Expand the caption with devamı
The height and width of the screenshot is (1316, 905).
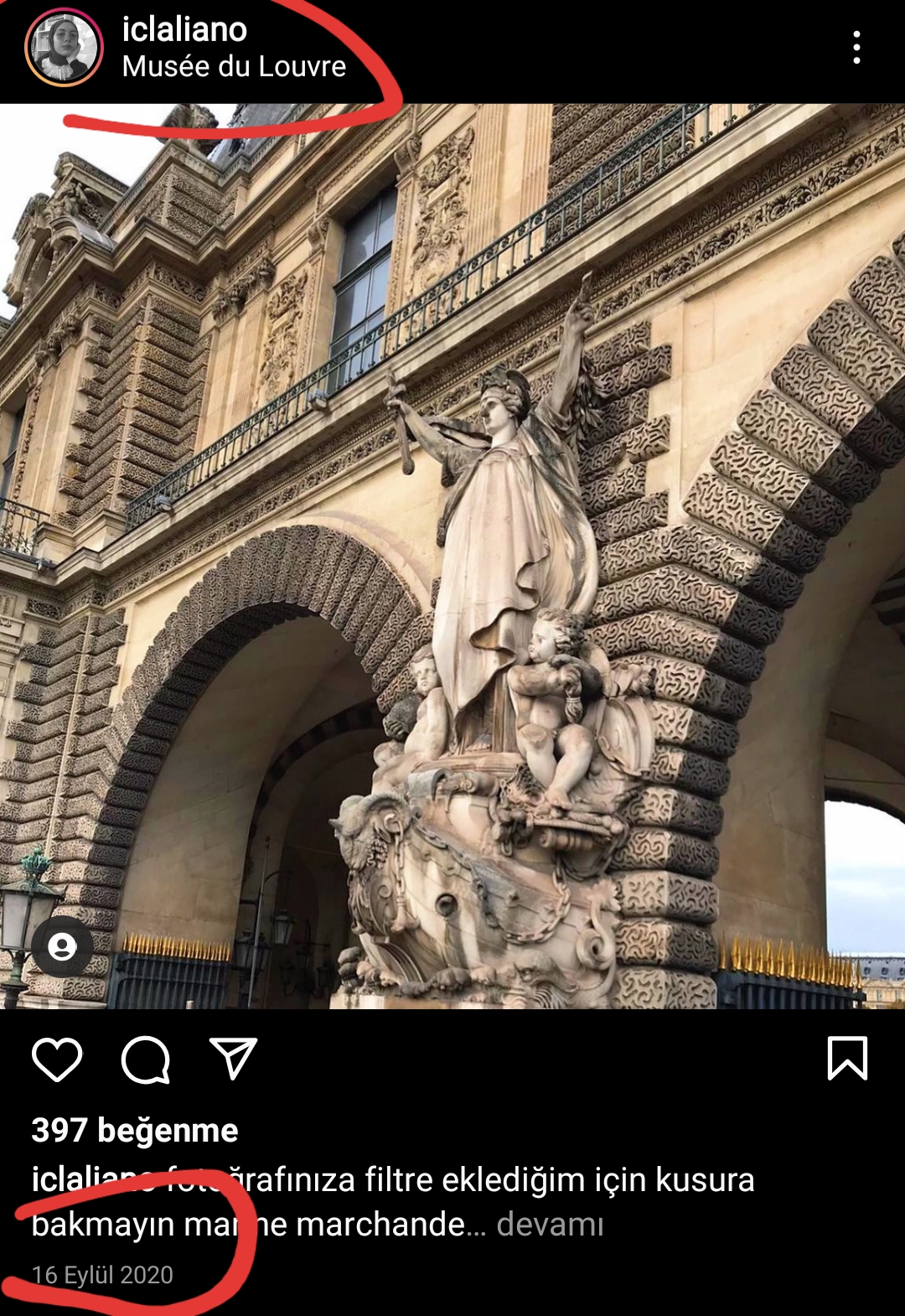click(550, 1224)
